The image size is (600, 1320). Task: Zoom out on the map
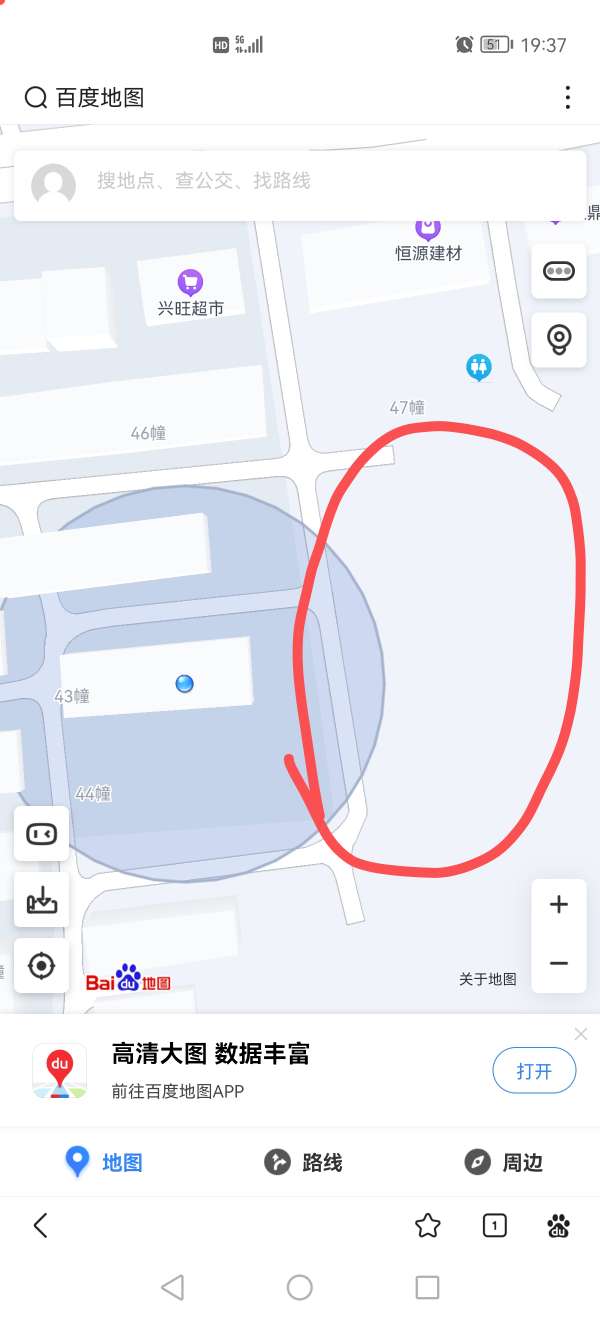coord(558,963)
